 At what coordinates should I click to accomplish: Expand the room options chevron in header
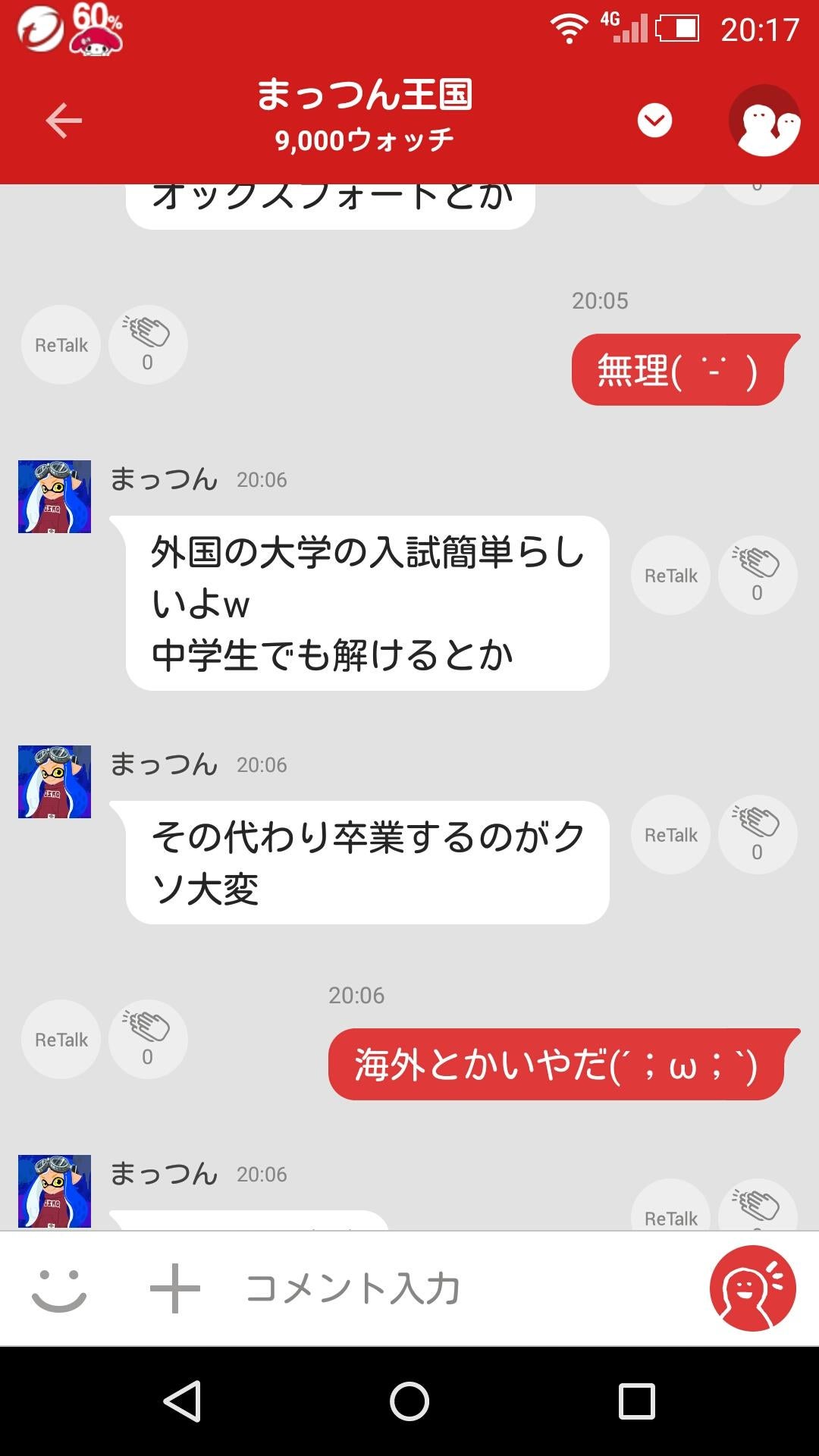[654, 118]
